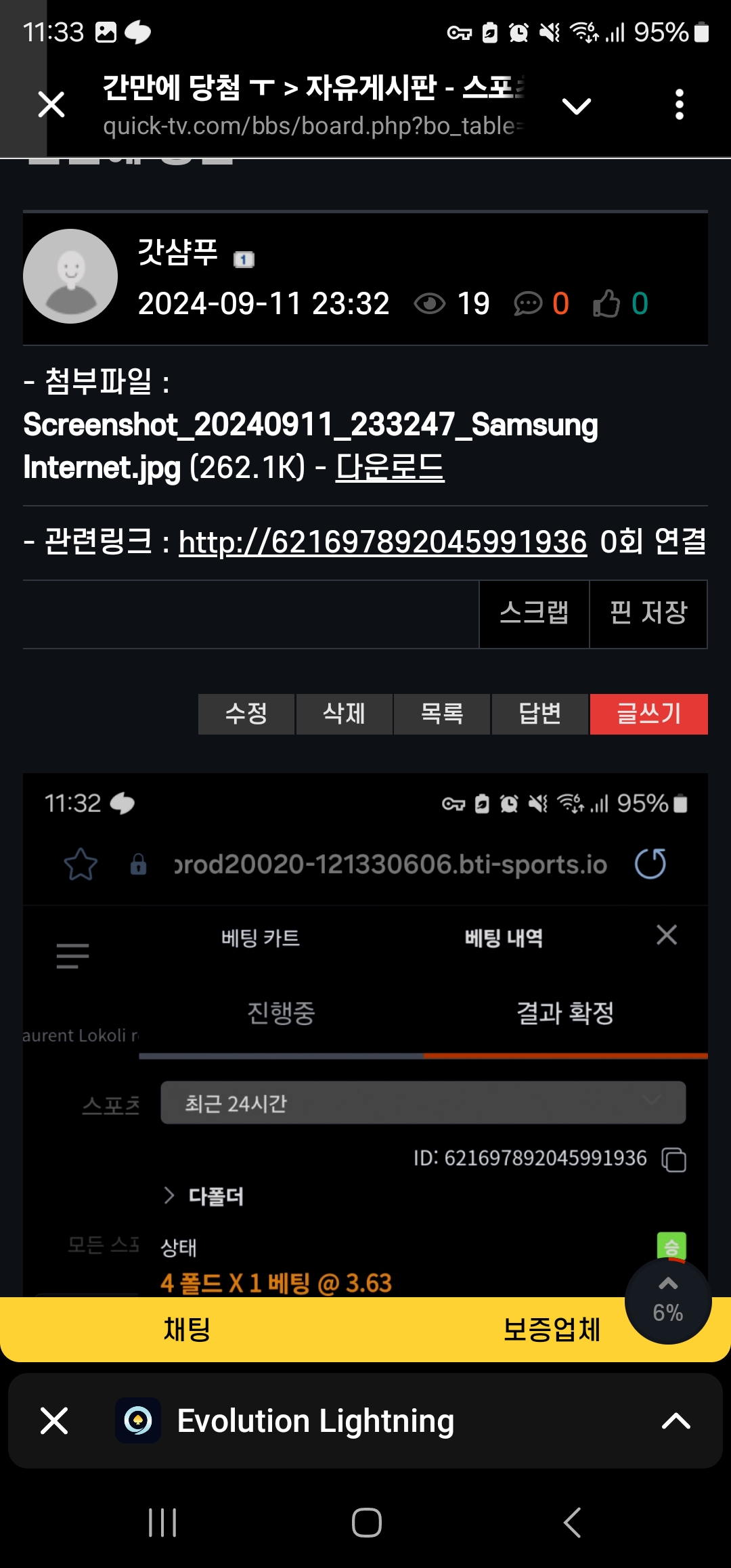Delete the post with 삭제
The width and height of the screenshot is (731, 1568).
[x=344, y=714]
